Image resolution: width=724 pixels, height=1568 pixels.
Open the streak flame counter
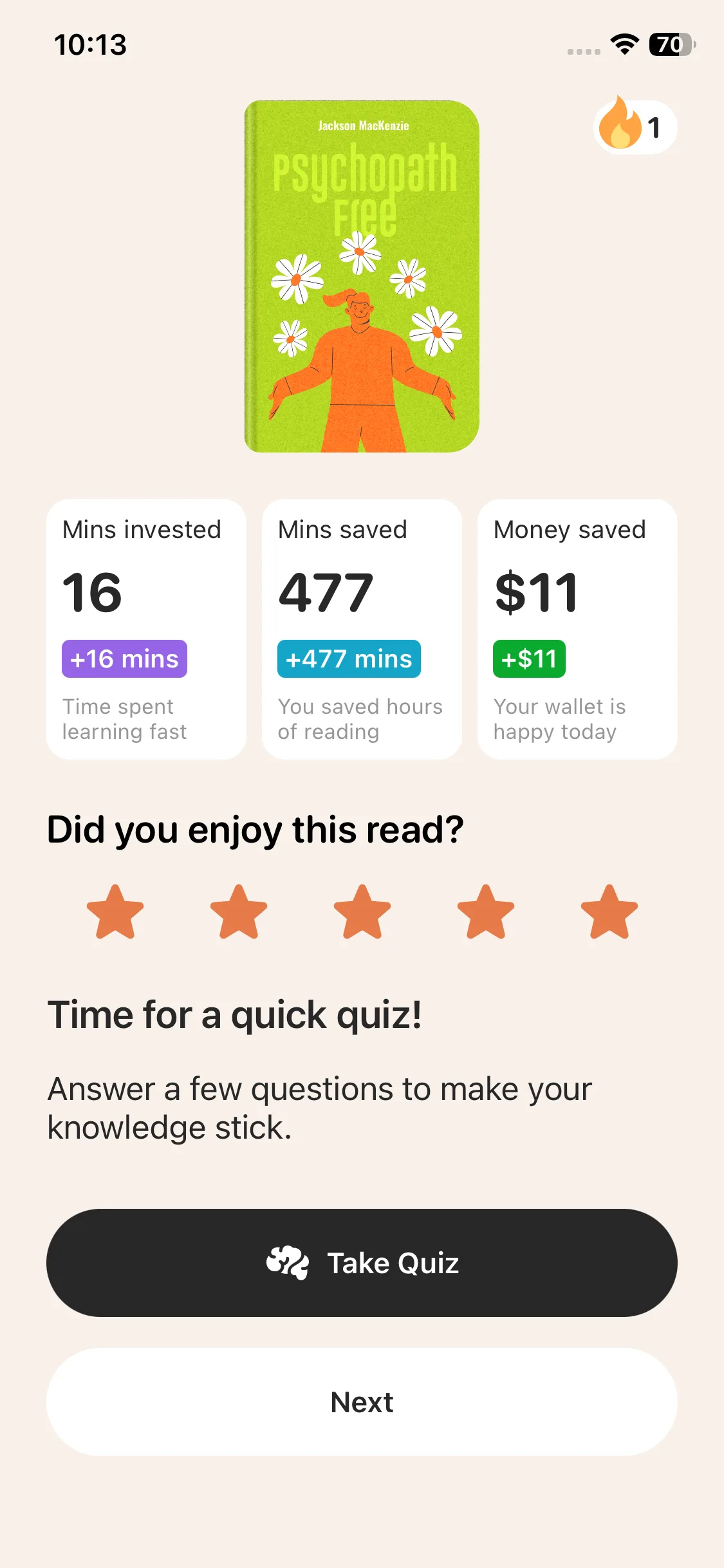(x=634, y=127)
